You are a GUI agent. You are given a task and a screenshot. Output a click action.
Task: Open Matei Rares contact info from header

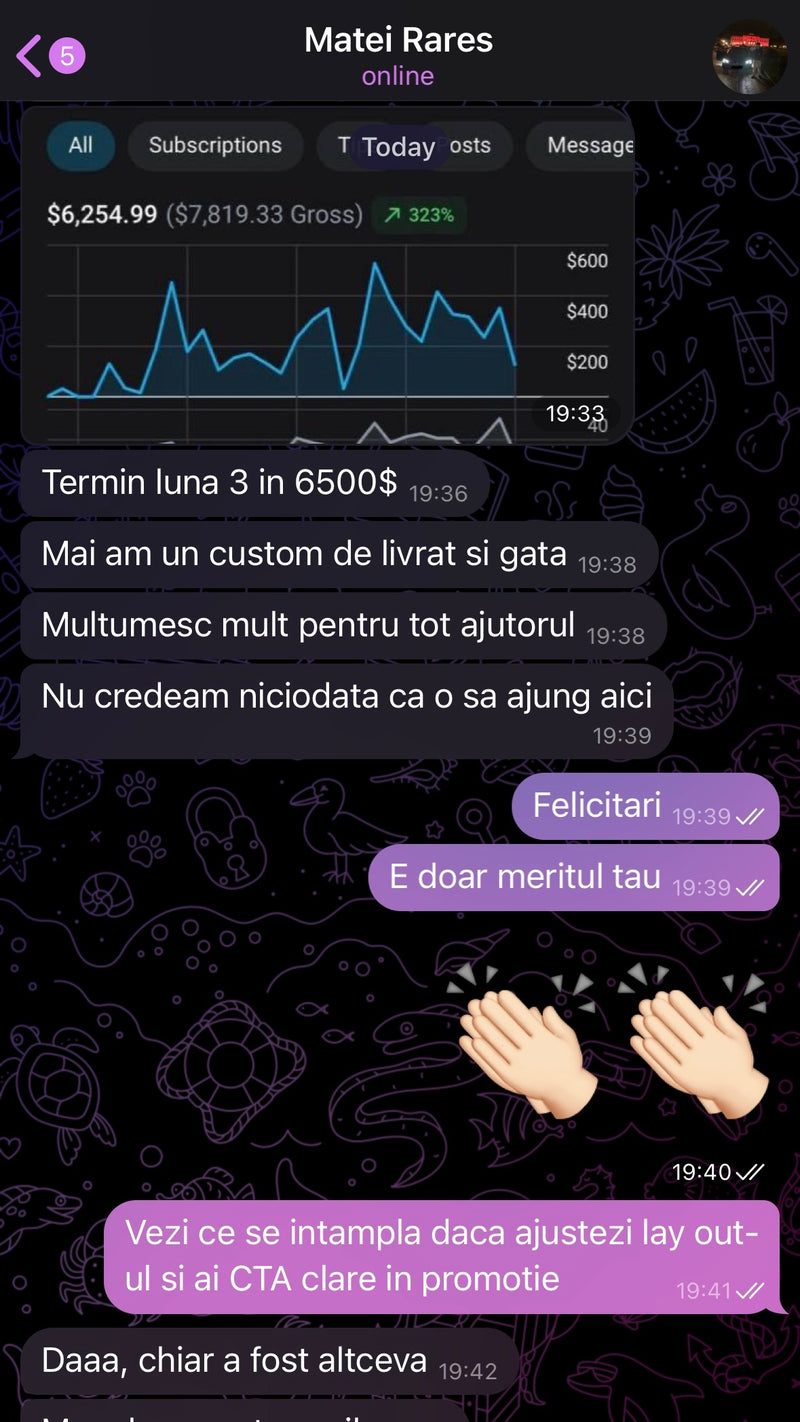[x=398, y=54]
